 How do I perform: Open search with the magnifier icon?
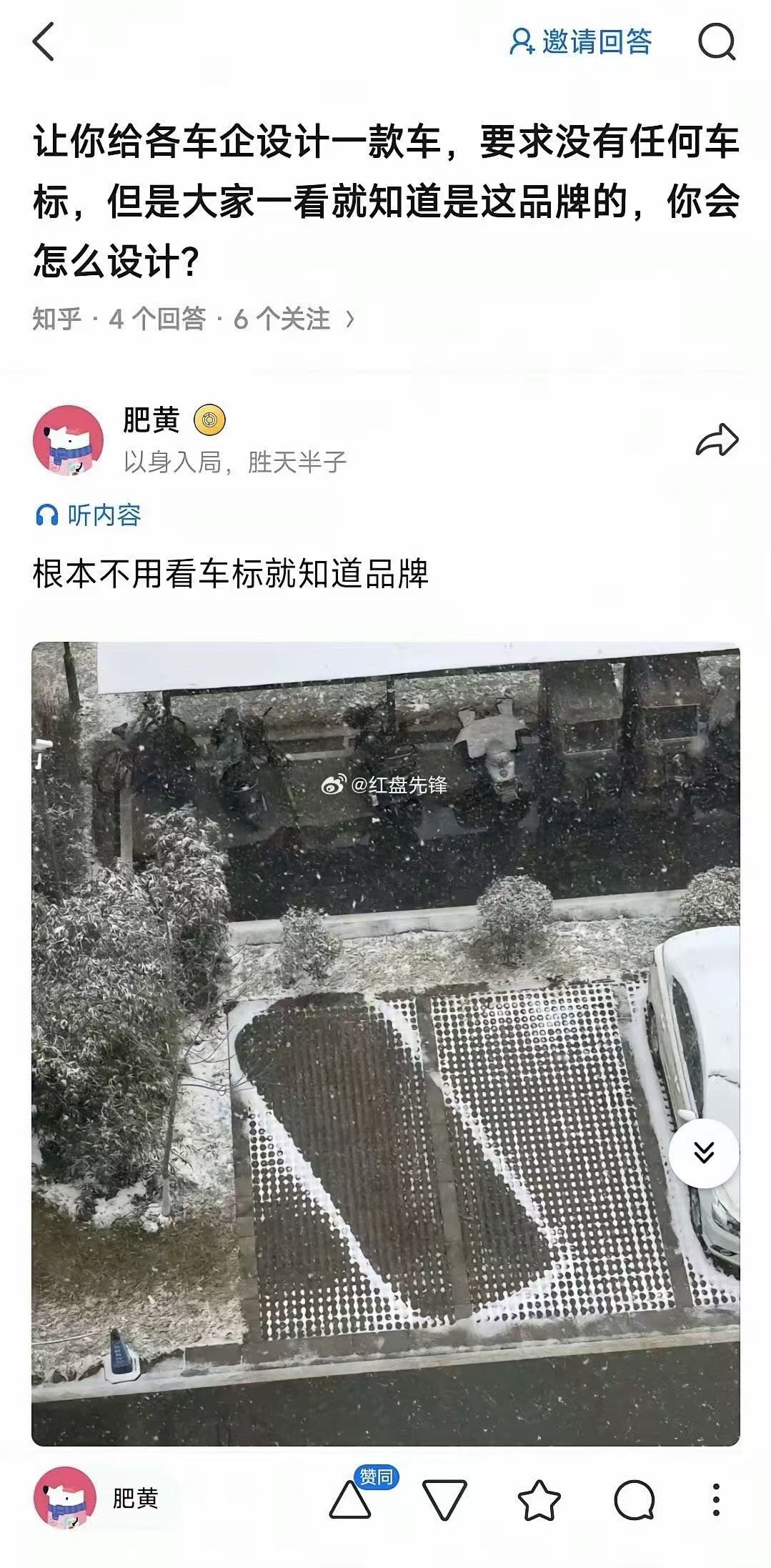pos(716,41)
